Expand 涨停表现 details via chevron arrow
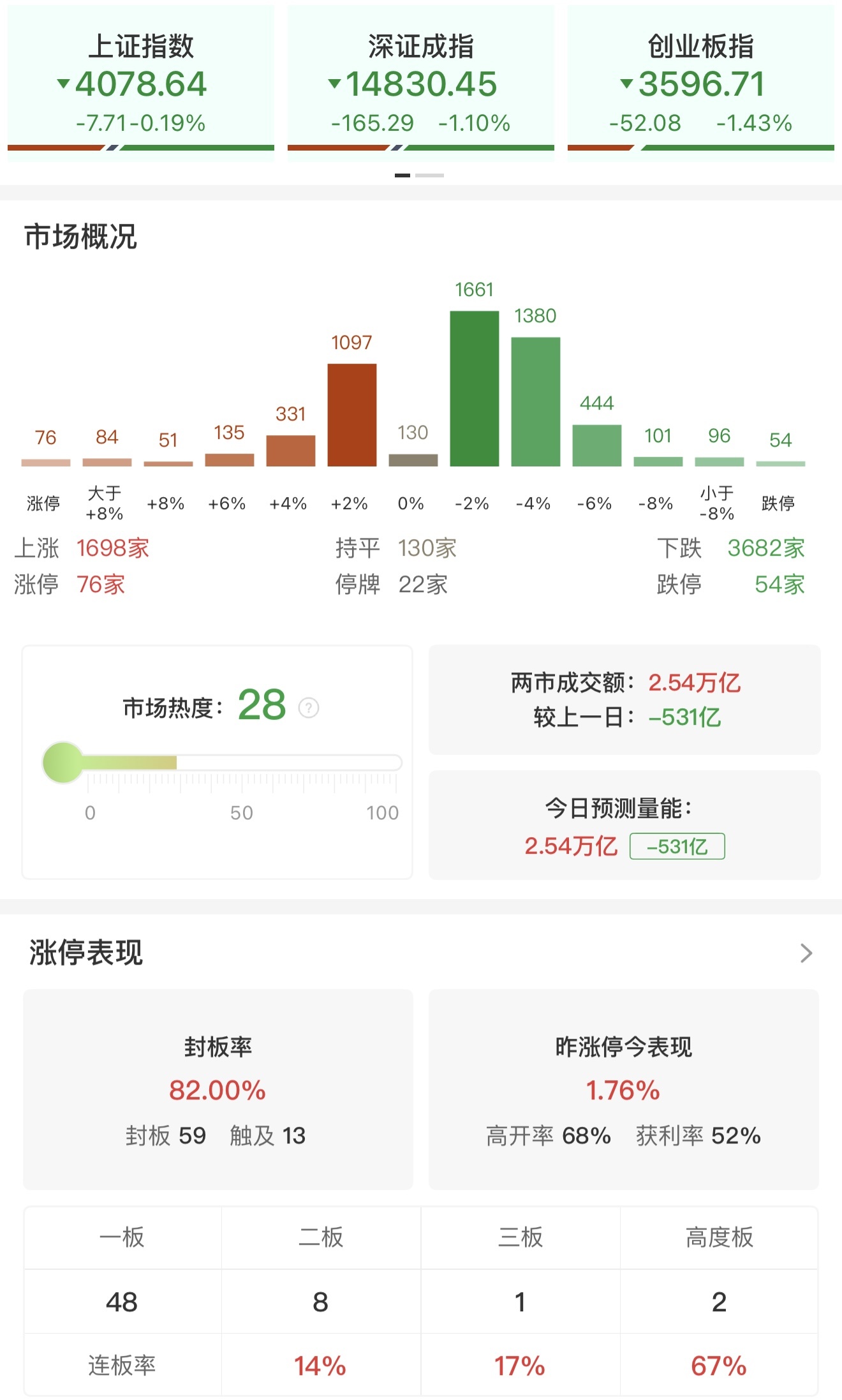 (x=806, y=953)
